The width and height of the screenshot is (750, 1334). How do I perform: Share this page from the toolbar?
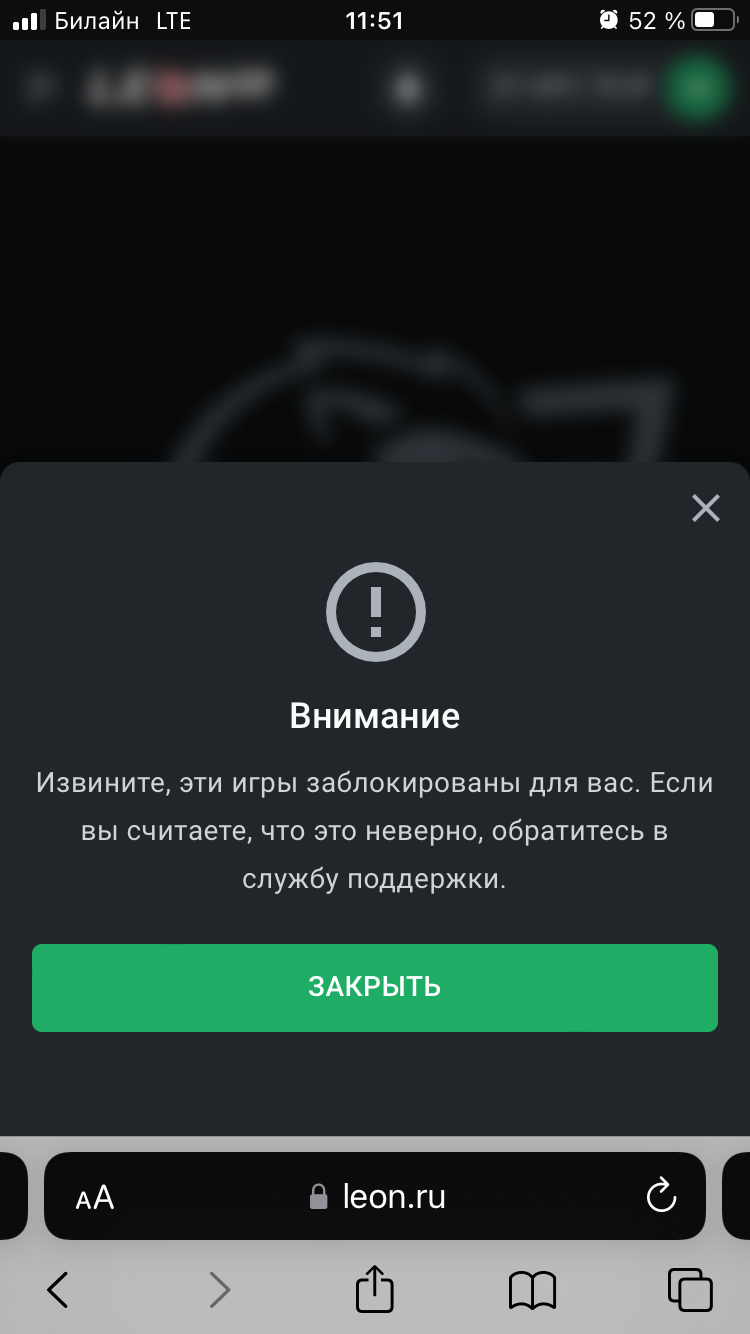(x=375, y=1288)
